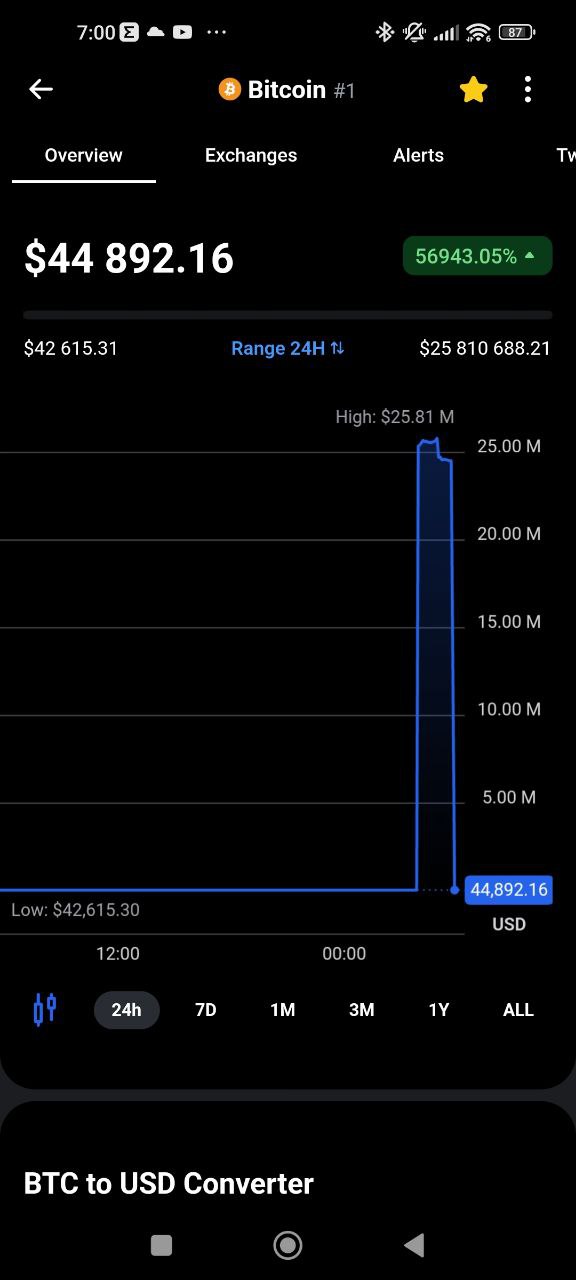Show the ALL chart period
Viewport: 576px width, 1280px height.
(518, 1010)
